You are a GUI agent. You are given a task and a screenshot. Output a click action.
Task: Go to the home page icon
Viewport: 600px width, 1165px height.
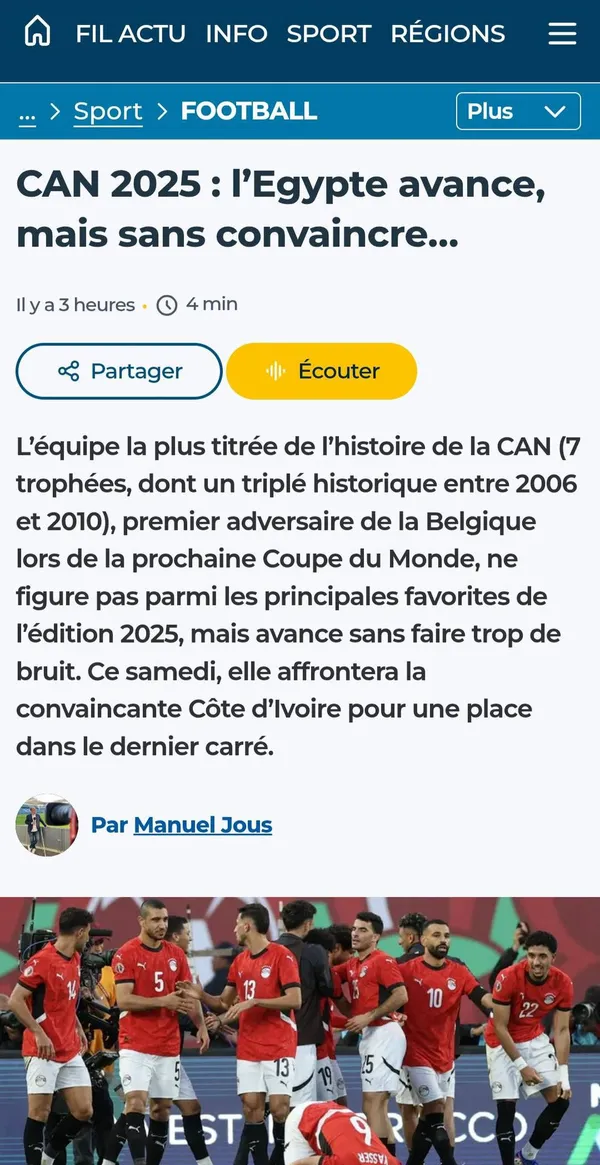coord(37,32)
